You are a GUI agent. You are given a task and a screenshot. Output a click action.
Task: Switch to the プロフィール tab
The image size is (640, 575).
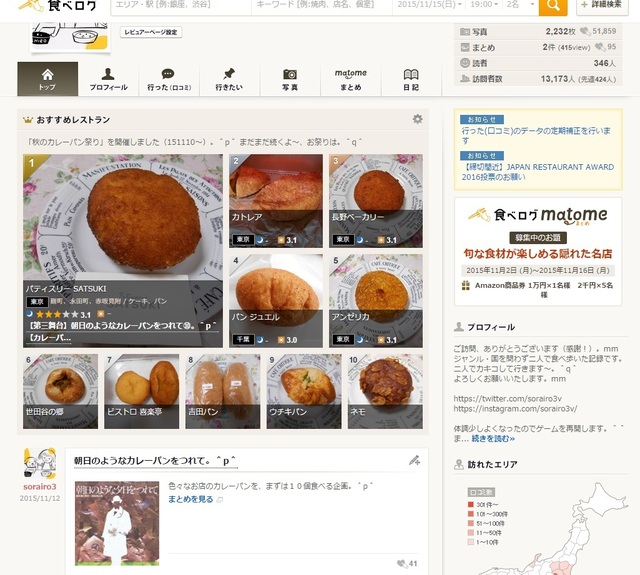click(108, 80)
